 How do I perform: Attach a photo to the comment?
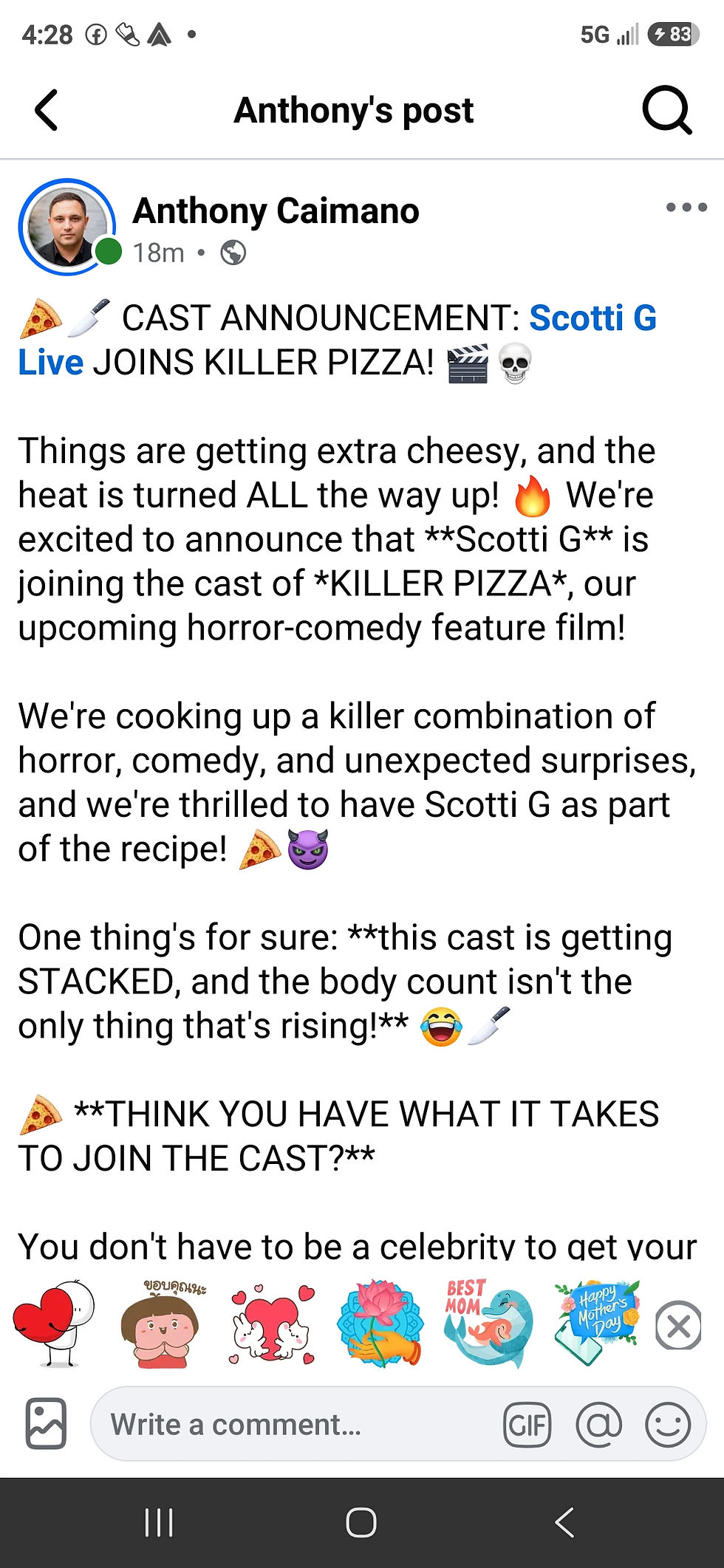pos(46,1423)
